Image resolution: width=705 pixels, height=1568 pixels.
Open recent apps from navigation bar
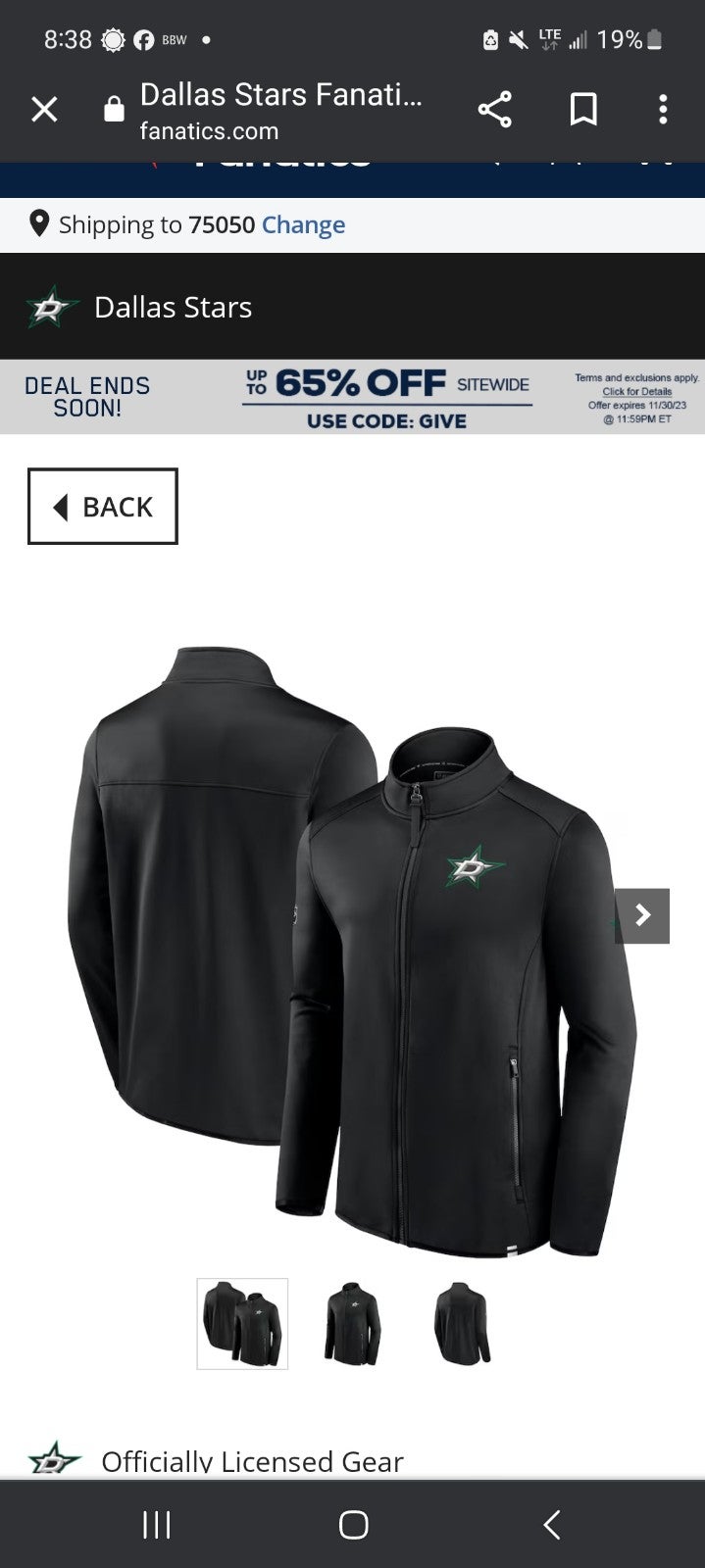[157, 1525]
